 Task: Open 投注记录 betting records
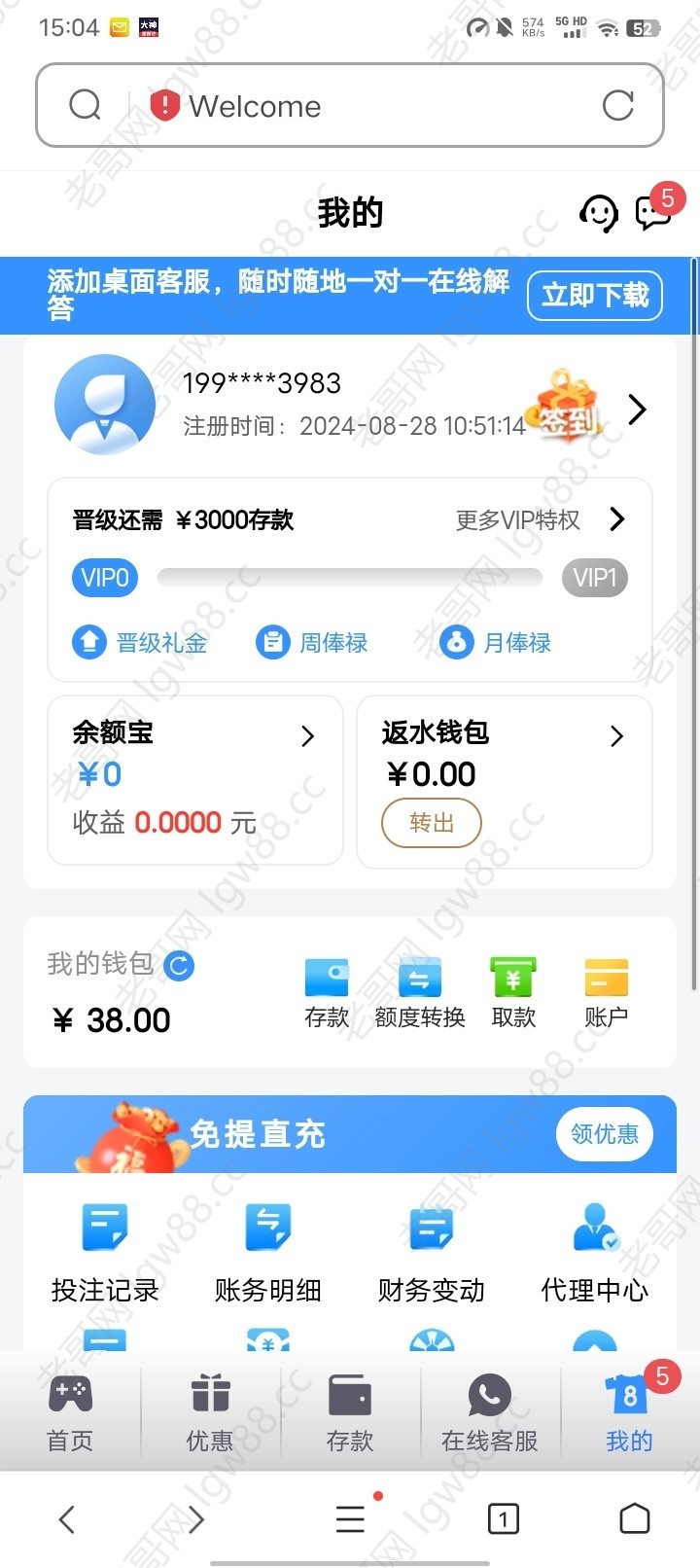105,1250
